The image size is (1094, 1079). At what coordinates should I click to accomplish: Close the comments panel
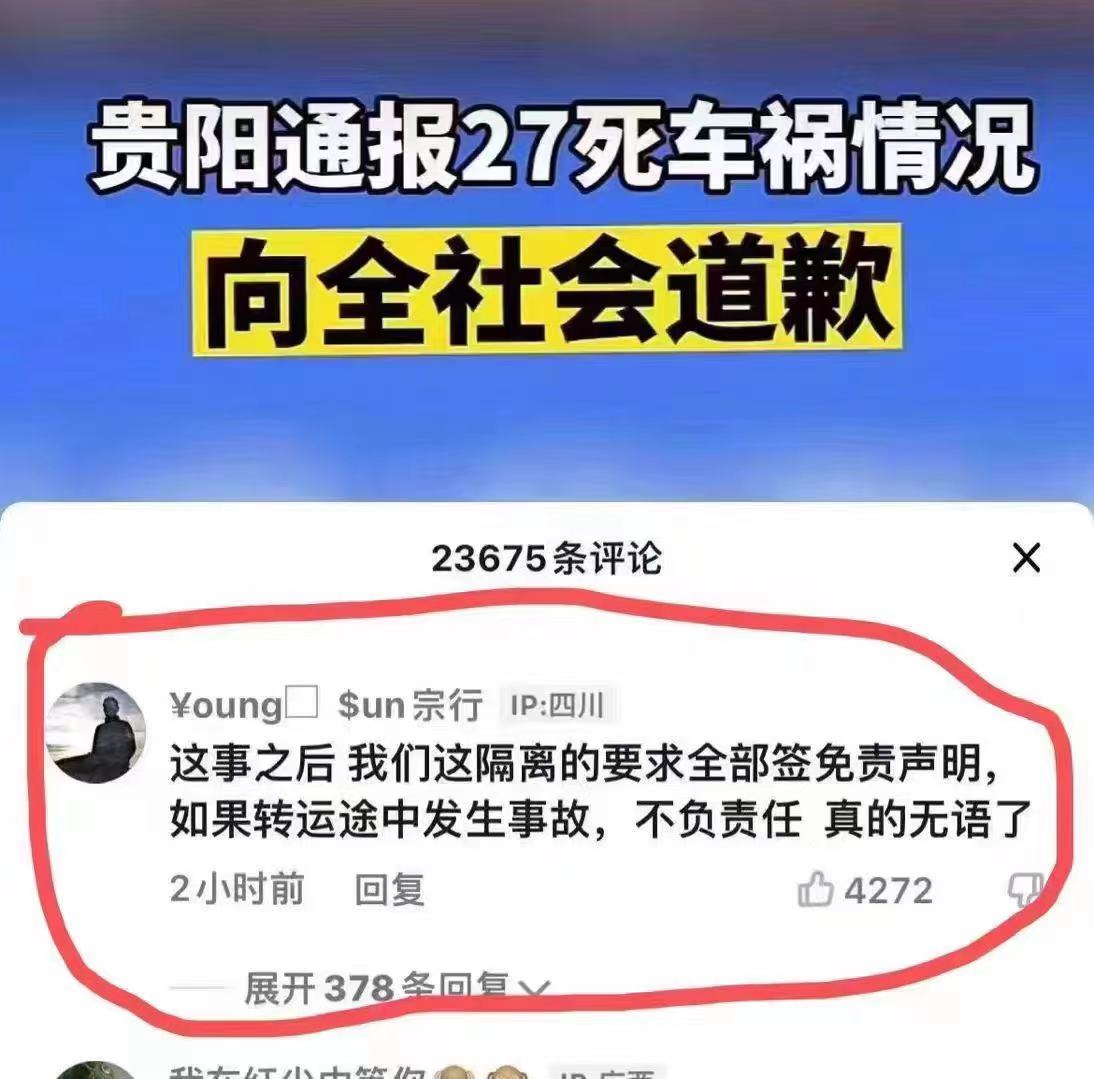pyautogui.click(x=1026, y=559)
